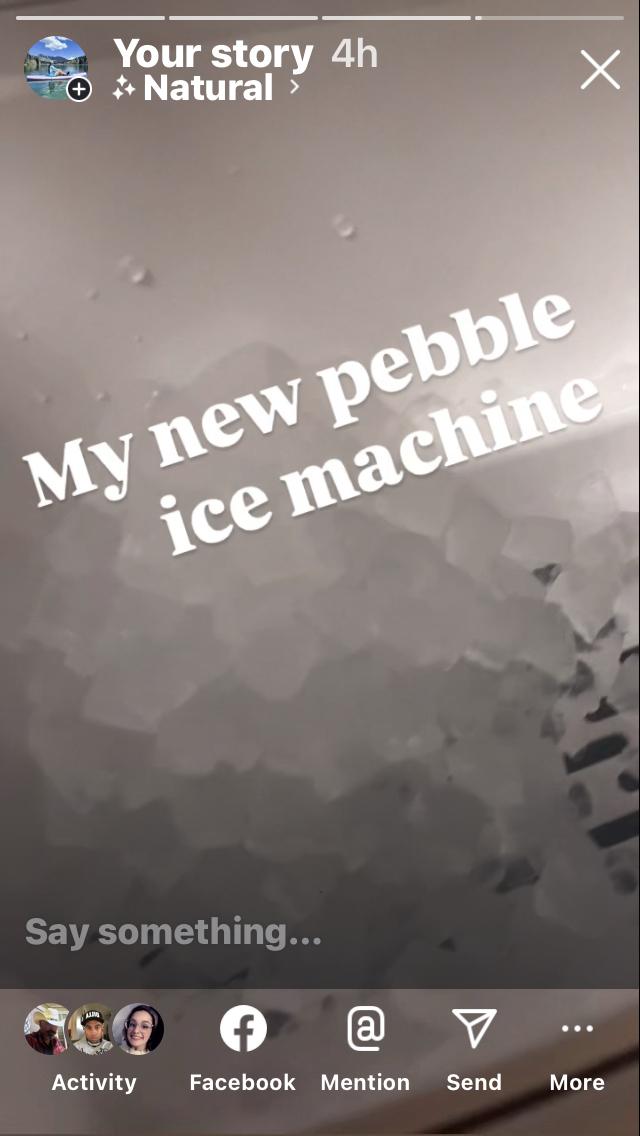Tap the Say something field
Viewport: 640px width, 1136px height.
tap(173, 933)
